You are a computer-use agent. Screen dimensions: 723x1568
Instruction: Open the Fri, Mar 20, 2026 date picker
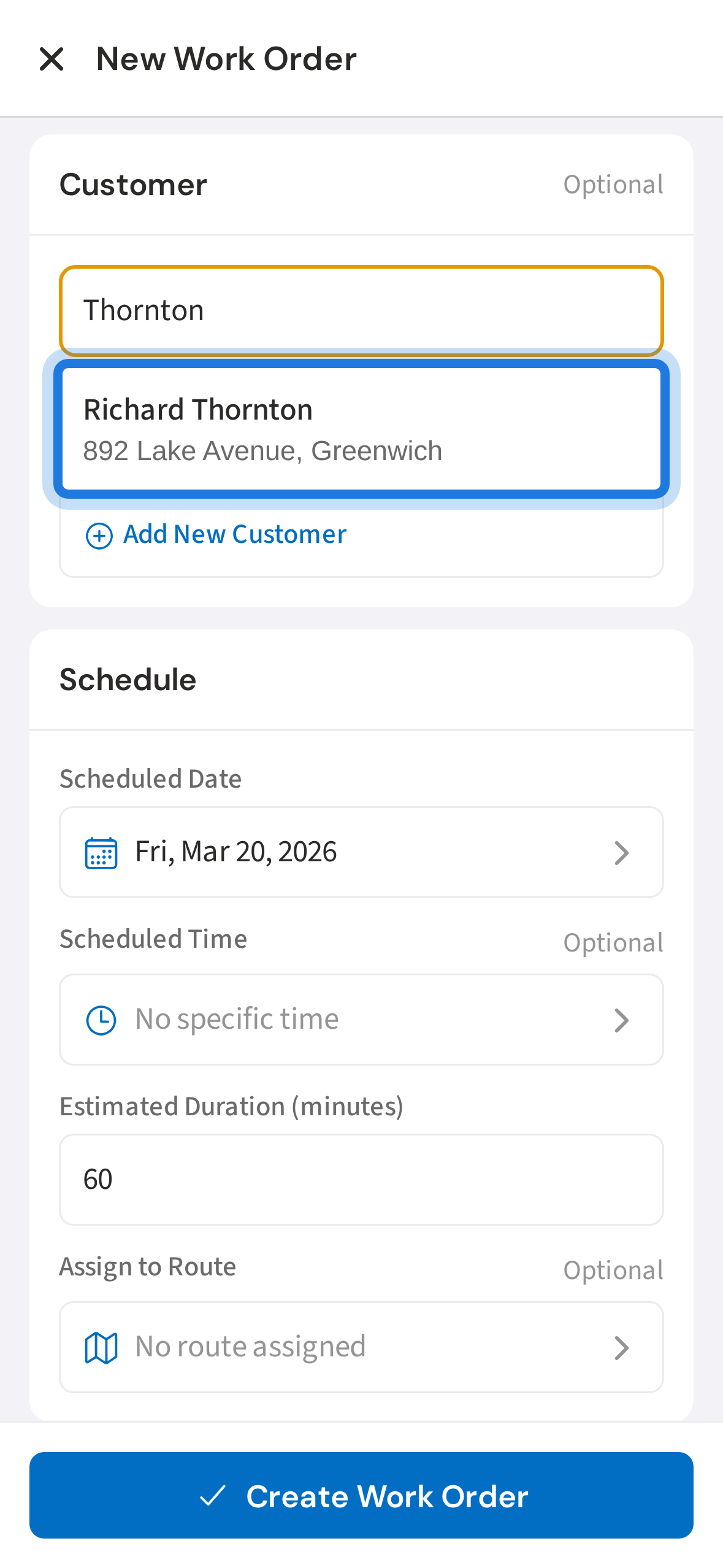[361, 852]
